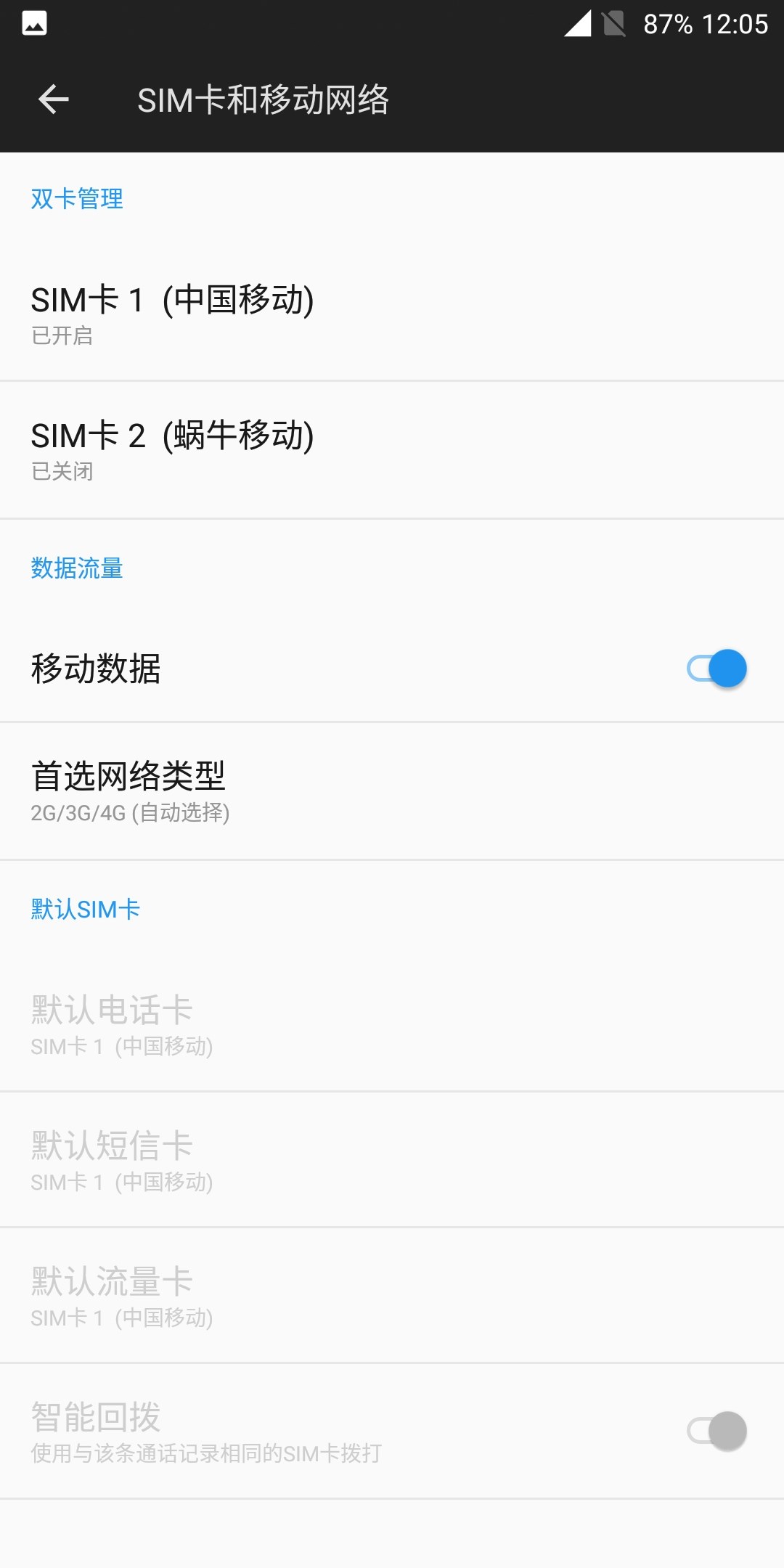The image size is (784, 1568).
Task: Open SIM卡 1 (中国移动) settings
Action: (392, 314)
